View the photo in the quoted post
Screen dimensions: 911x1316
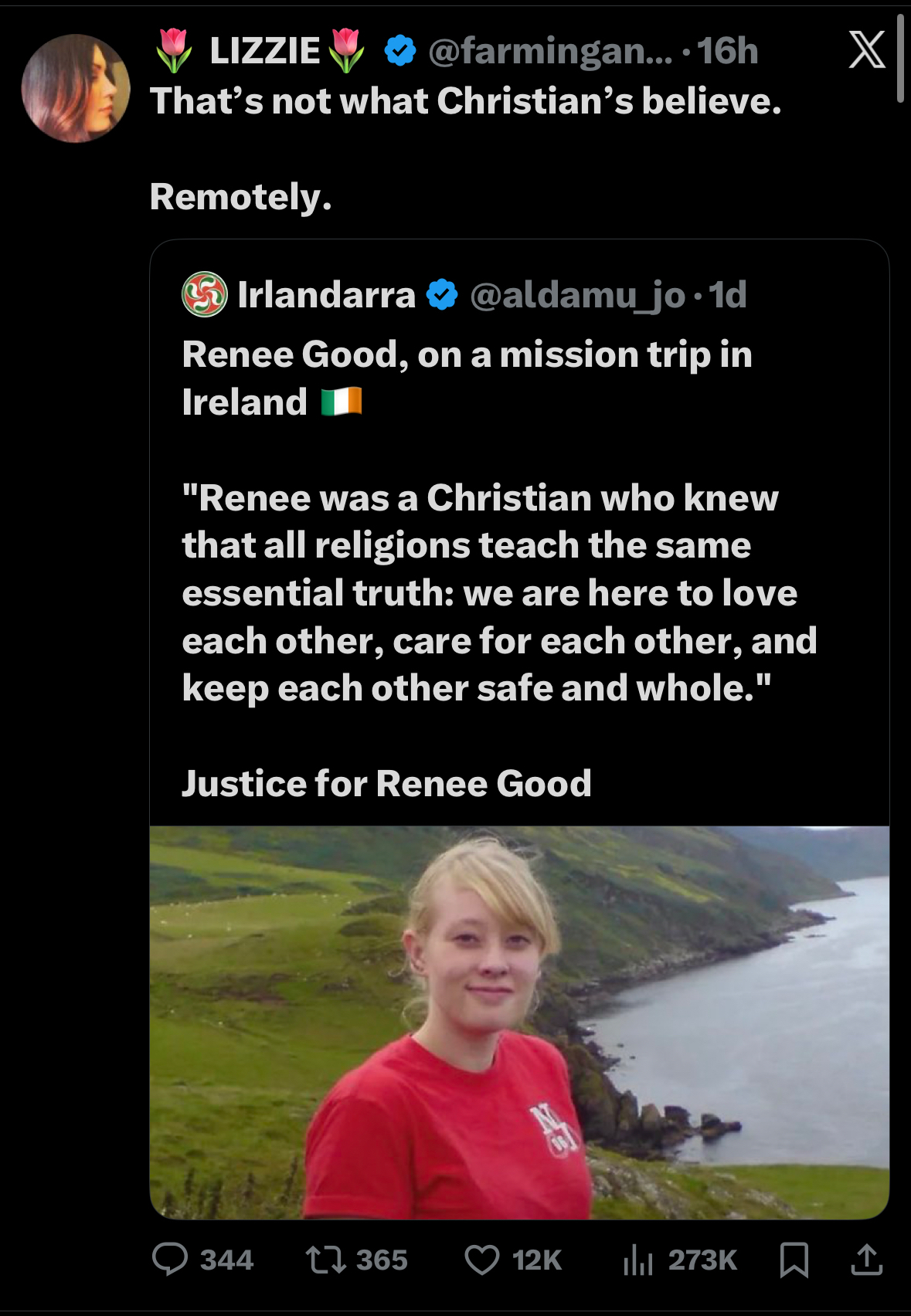(518, 1022)
